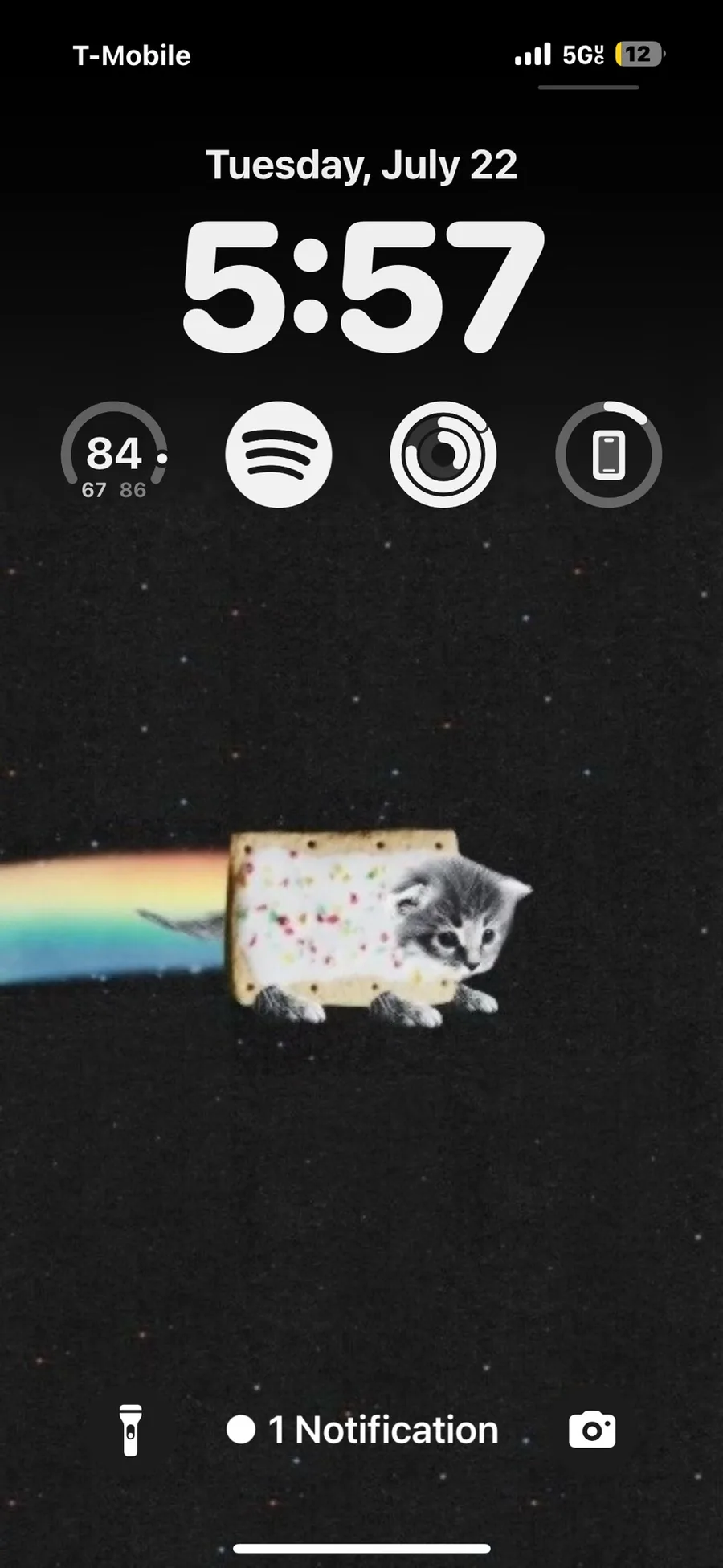
Task: Show the 1 Notification summary
Action: (x=362, y=1430)
